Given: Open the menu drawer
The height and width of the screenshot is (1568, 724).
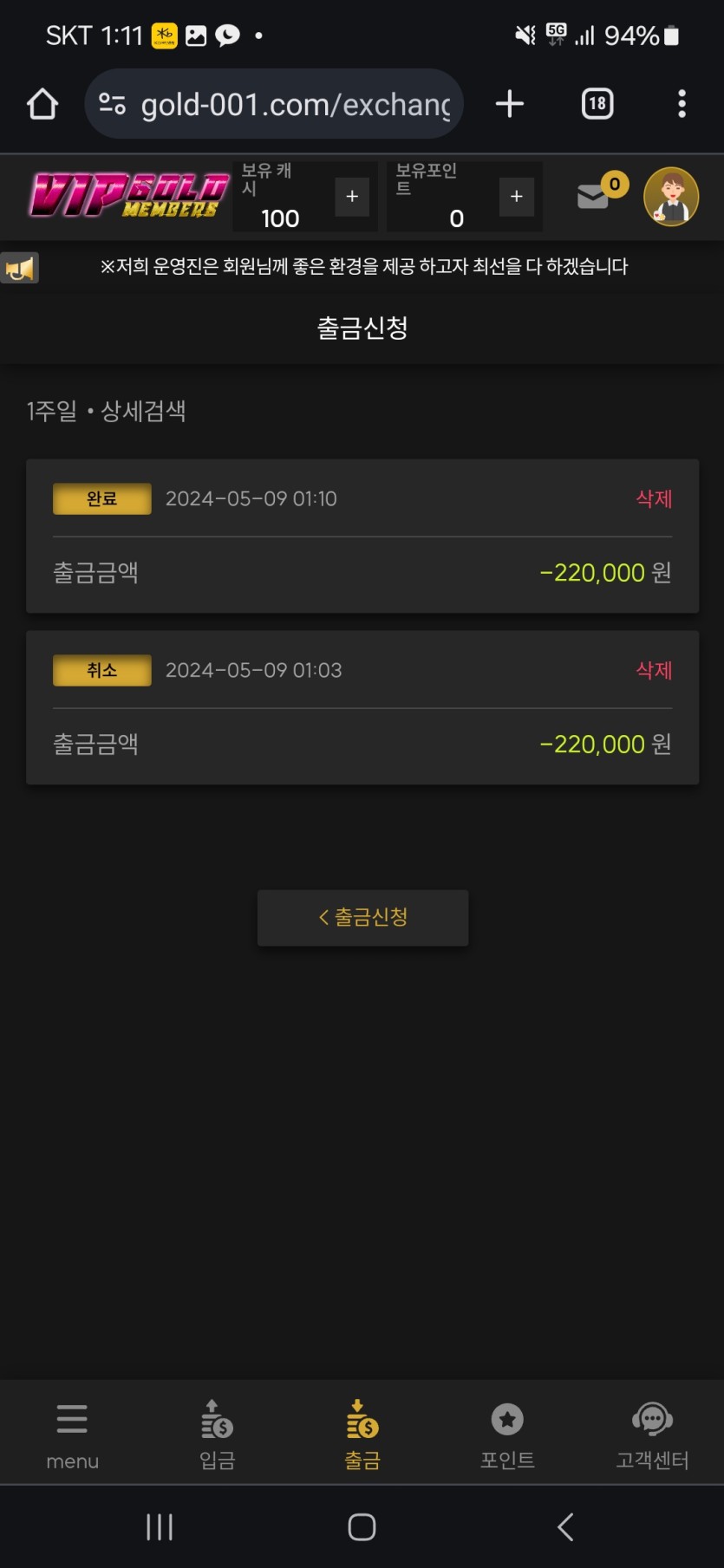Looking at the screenshot, I should pyautogui.click(x=72, y=1435).
